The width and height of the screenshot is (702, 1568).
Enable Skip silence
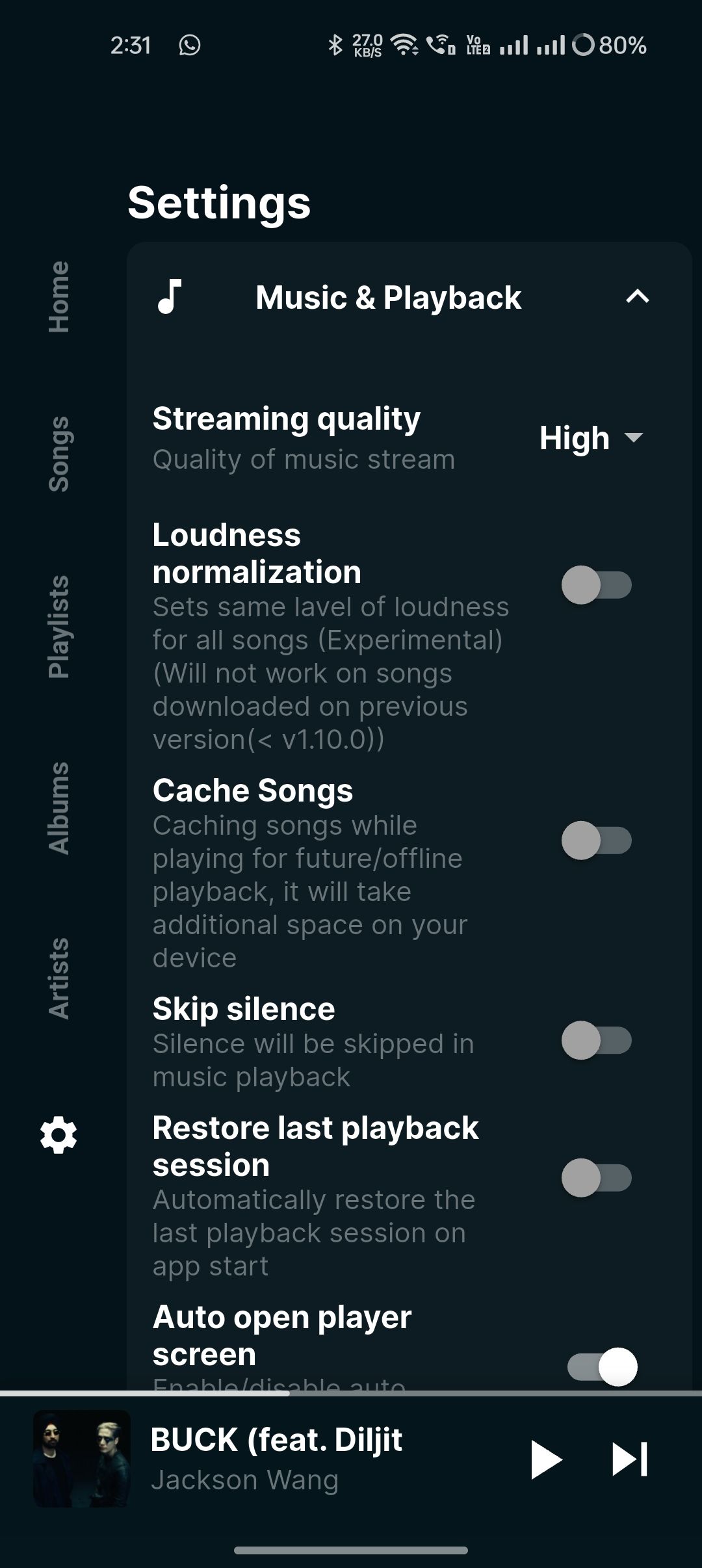(x=596, y=1040)
